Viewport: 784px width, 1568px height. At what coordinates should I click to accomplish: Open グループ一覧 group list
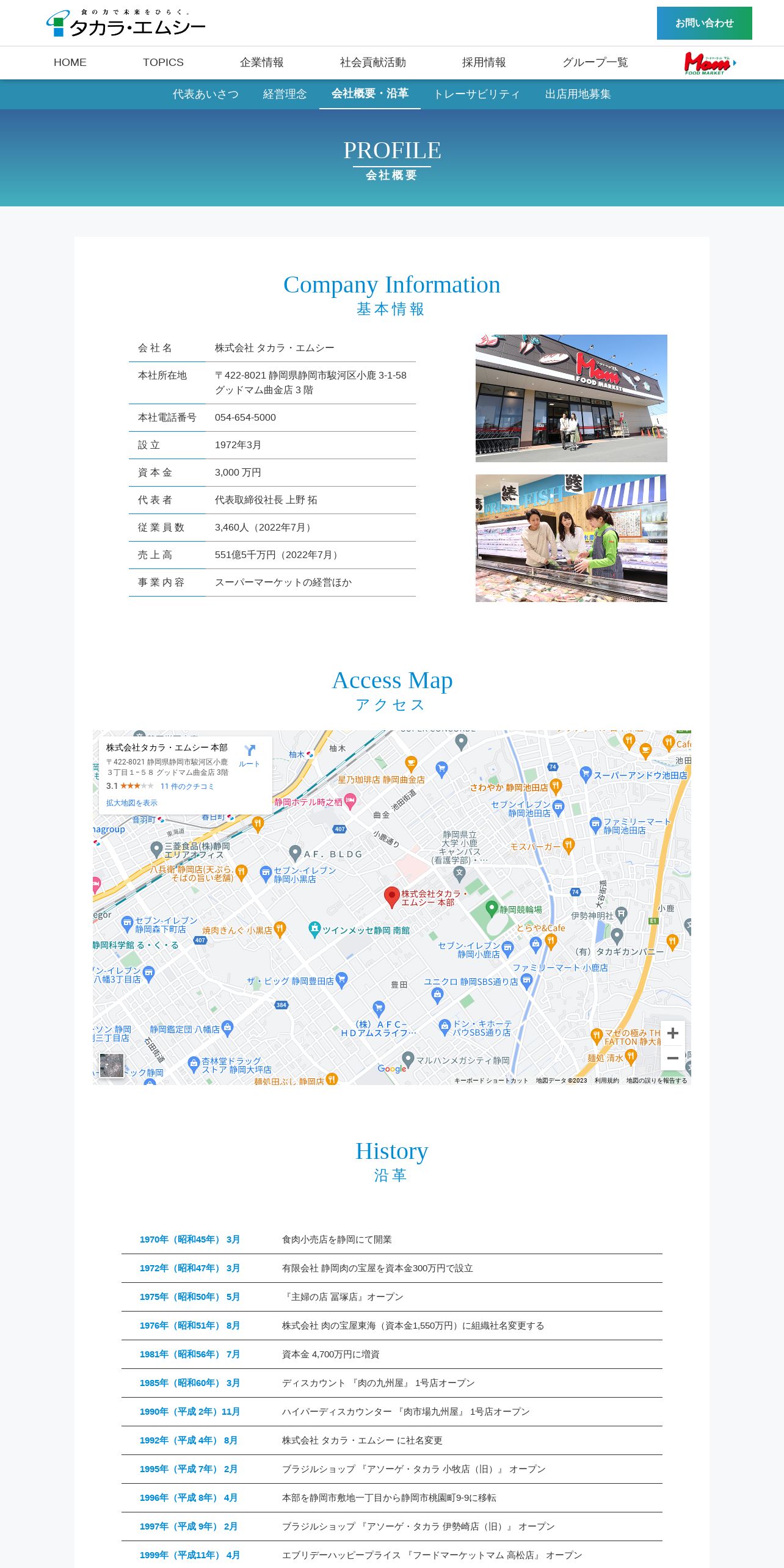(595, 62)
